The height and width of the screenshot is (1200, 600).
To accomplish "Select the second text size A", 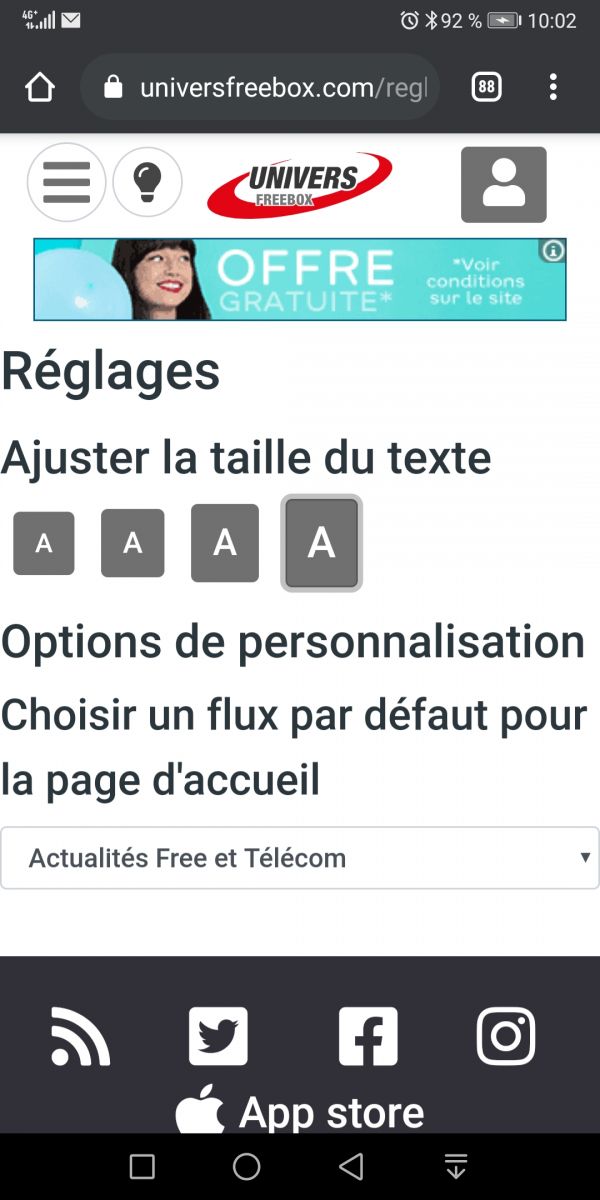I will coord(132,543).
